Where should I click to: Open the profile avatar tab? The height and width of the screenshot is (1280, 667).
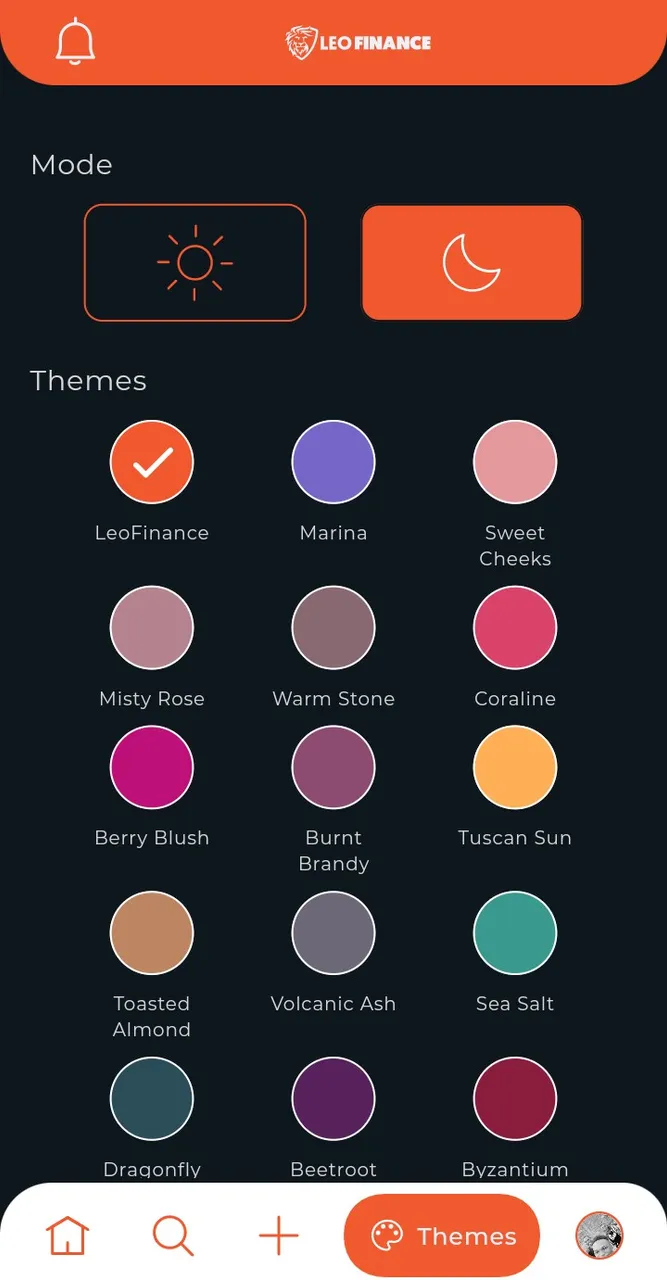click(599, 1236)
